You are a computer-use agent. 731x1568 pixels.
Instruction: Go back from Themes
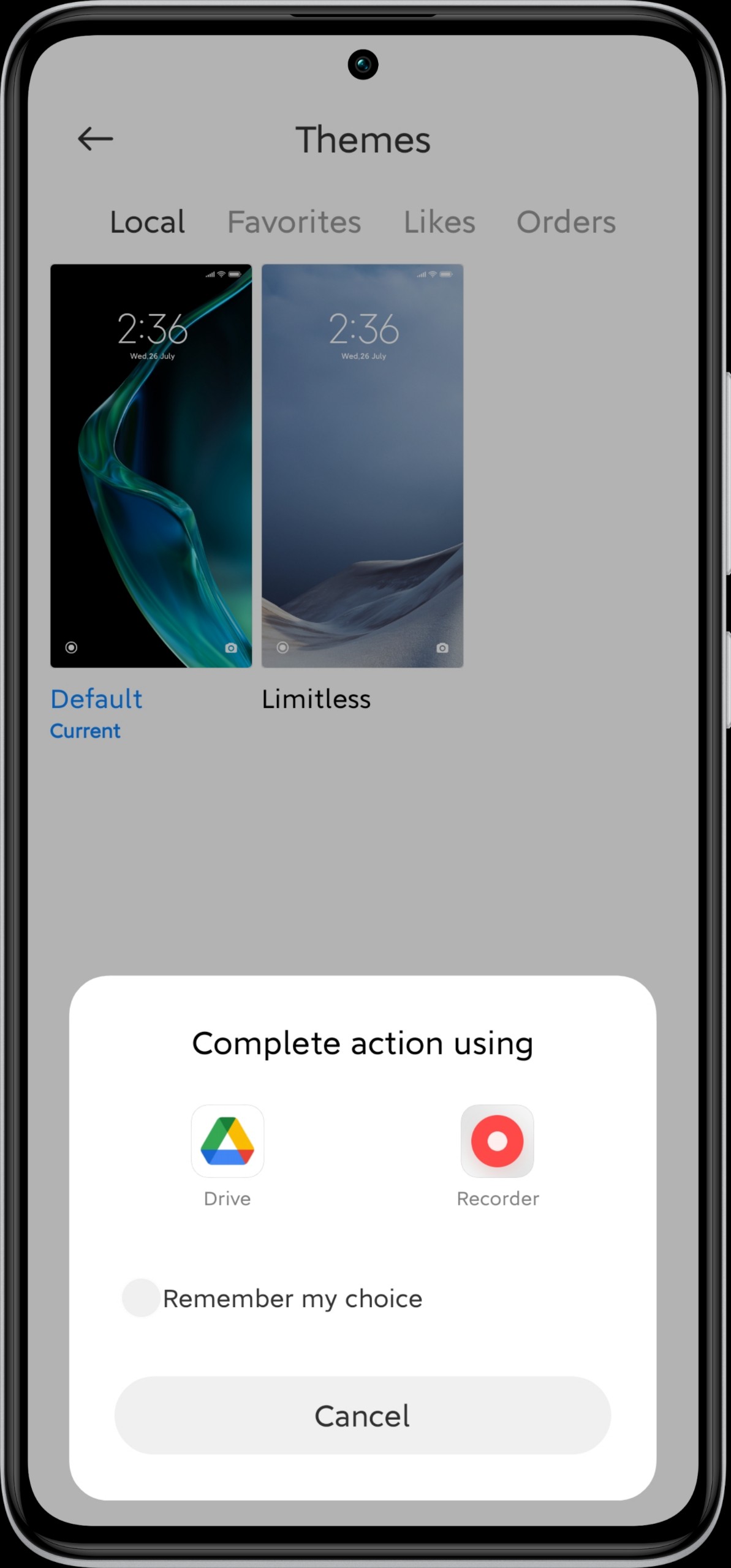pyautogui.click(x=95, y=139)
